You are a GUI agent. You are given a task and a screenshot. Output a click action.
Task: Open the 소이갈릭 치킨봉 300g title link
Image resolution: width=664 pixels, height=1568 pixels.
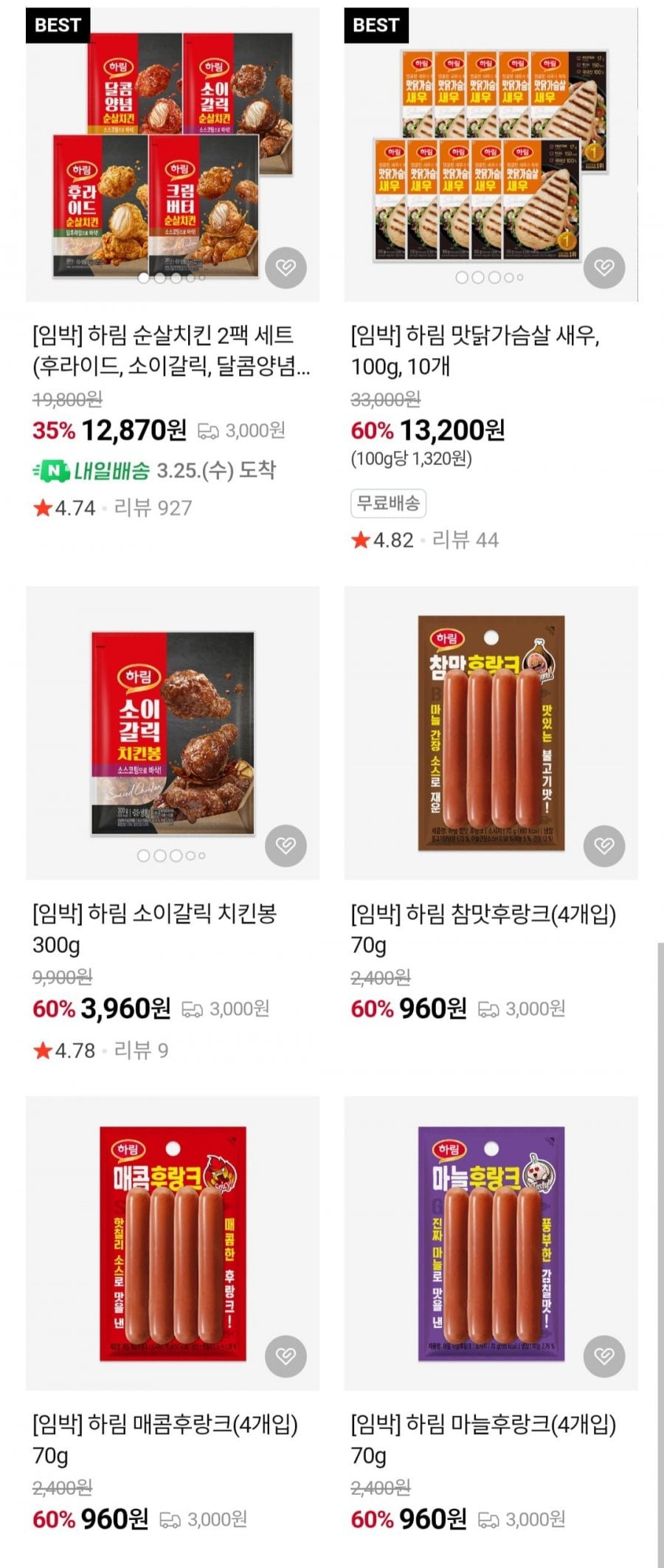coord(155,929)
